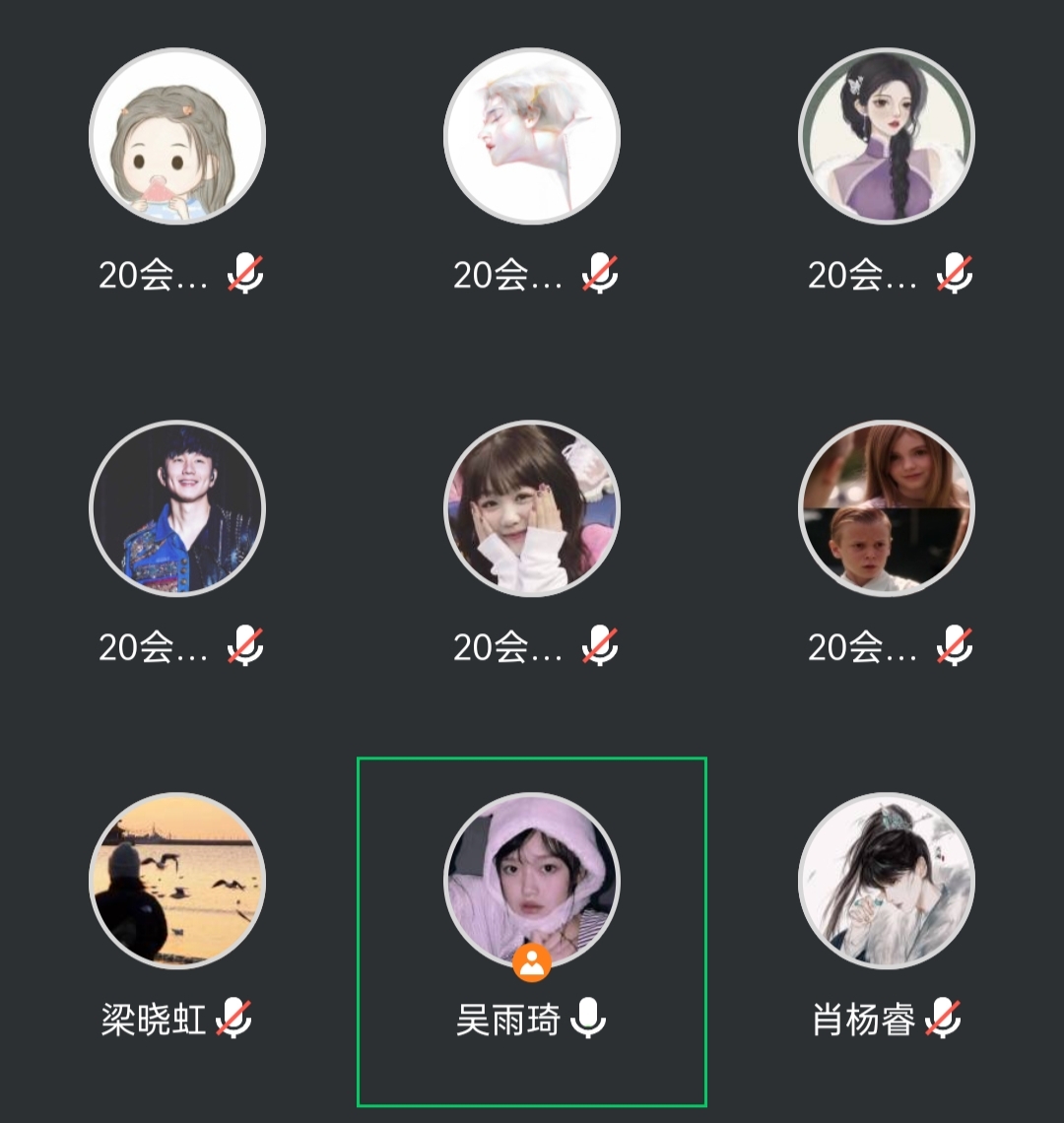The width and height of the screenshot is (1064, 1123).
Task: Select participant with girl holding cheeks avatar
Action: click(x=531, y=508)
